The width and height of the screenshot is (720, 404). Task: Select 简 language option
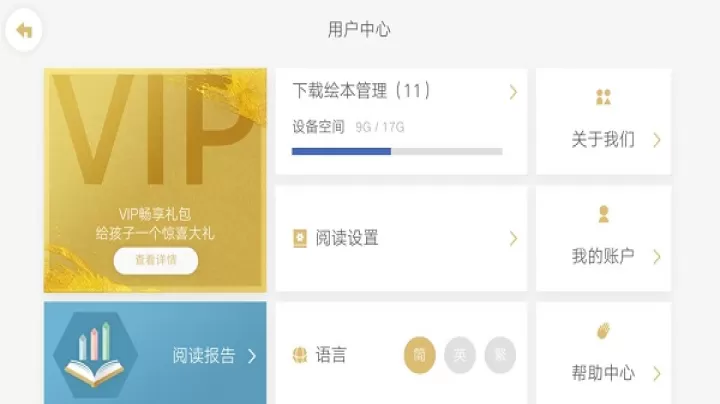pyautogui.click(x=420, y=355)
